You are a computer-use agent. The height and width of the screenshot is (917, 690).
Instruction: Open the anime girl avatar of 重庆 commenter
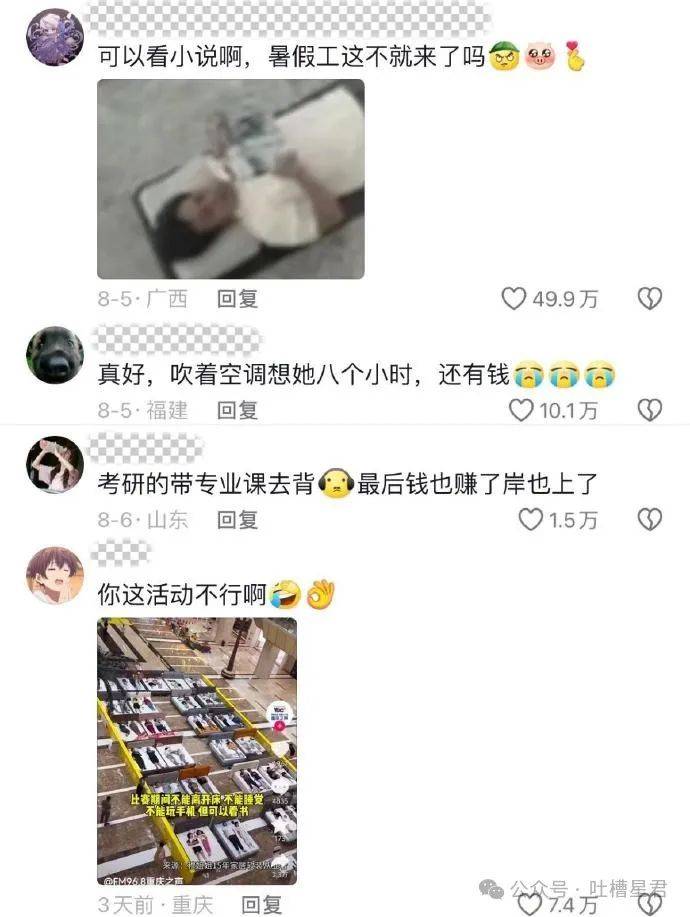tap(54, 575)
